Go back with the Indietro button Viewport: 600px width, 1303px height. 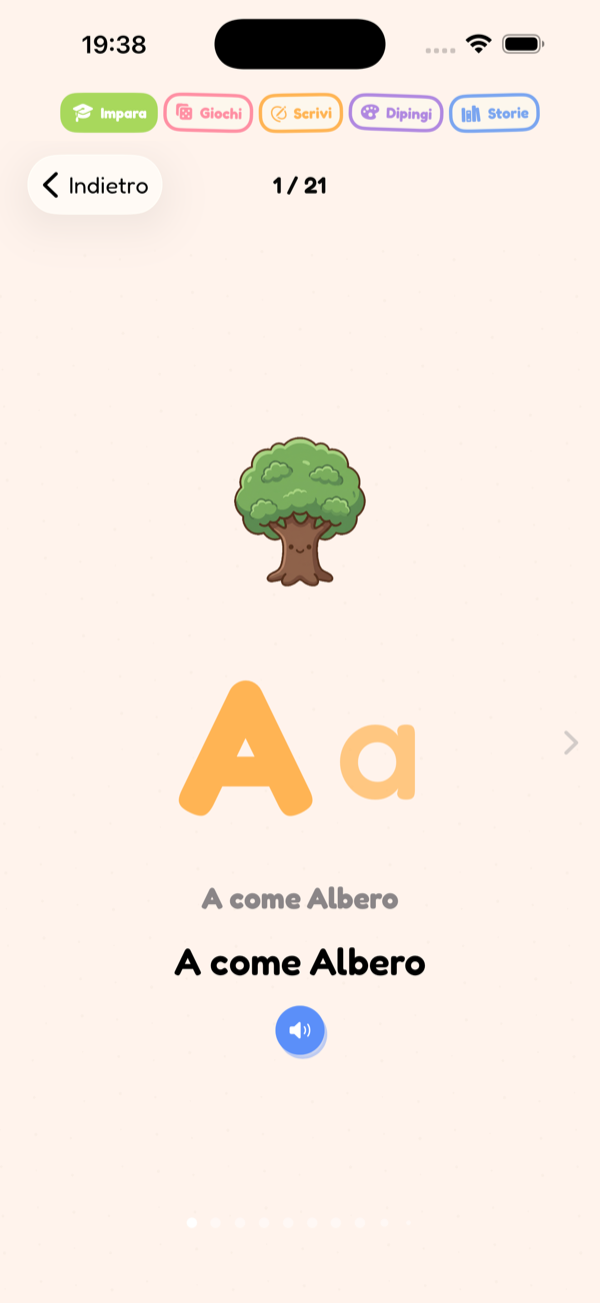click(x=95, y=185)
